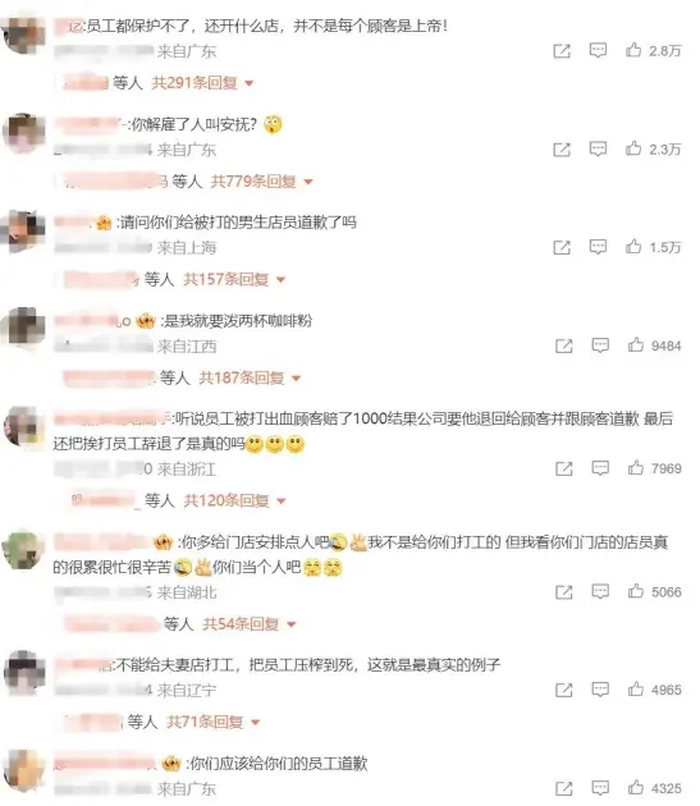Screen dimensions: 700x806
Task: Share the comment 你解雇了人叫安抚?
Action: (562, 149)
